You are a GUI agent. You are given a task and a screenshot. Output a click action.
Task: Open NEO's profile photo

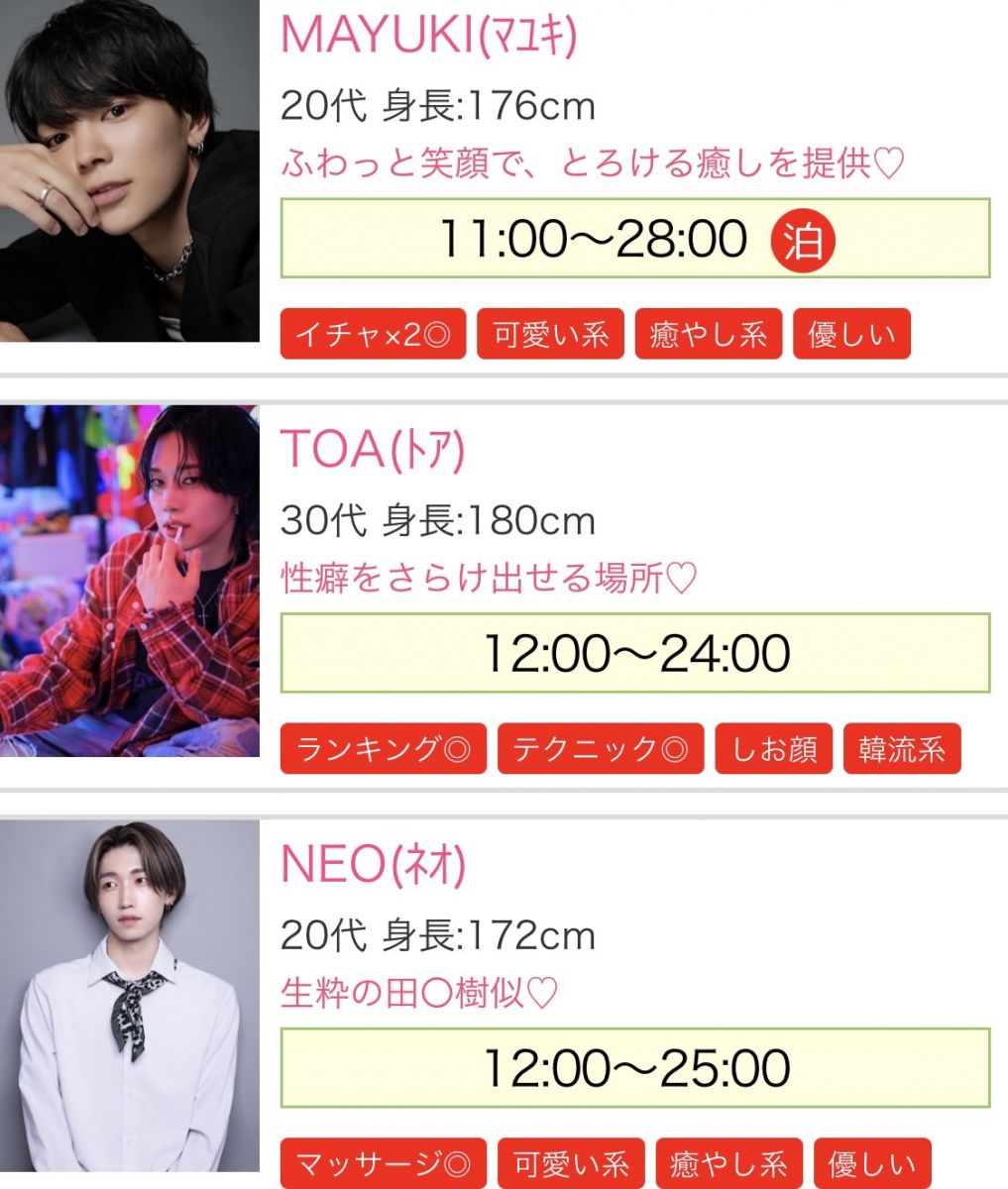tap(129, 996)
